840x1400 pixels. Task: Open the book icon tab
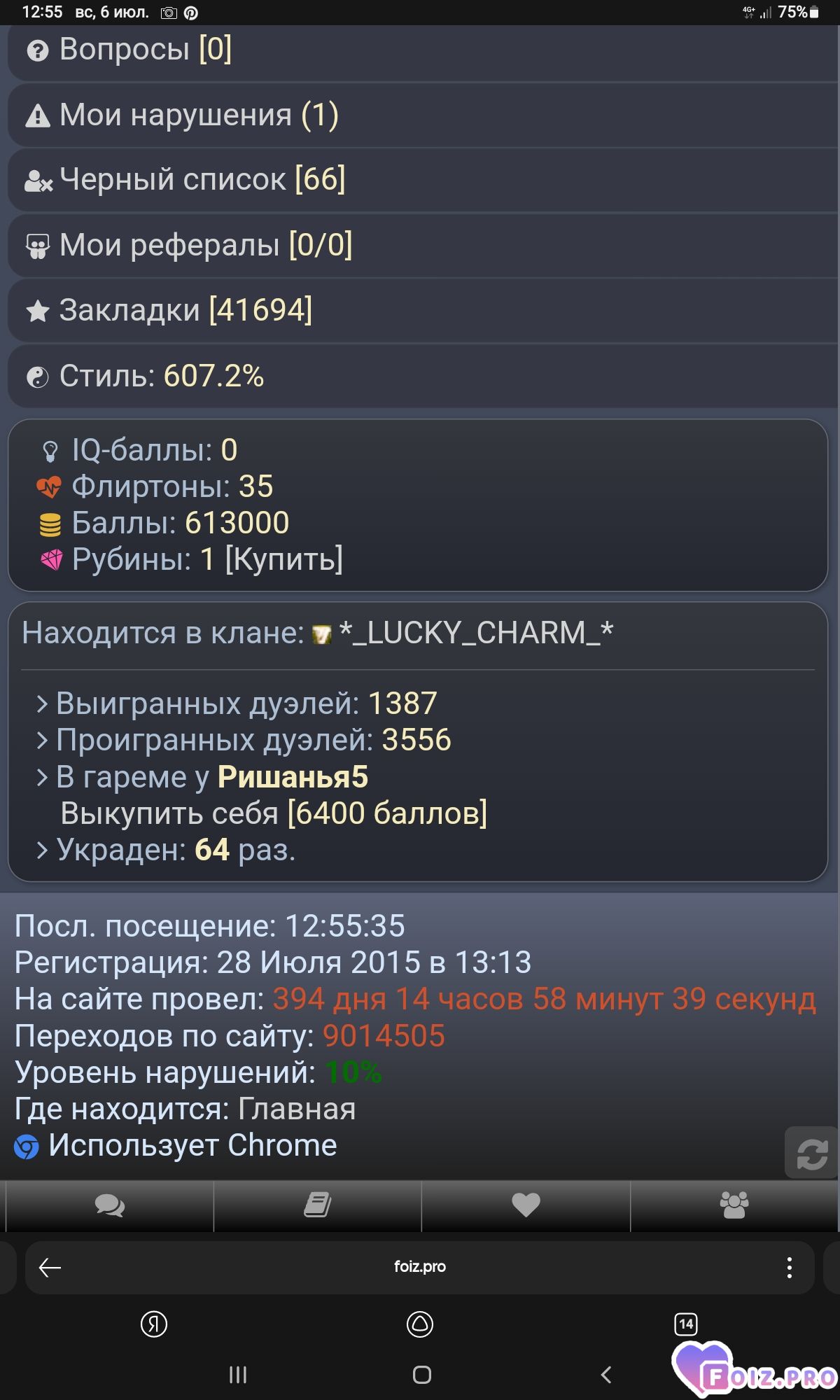(x=318, y=1206)
